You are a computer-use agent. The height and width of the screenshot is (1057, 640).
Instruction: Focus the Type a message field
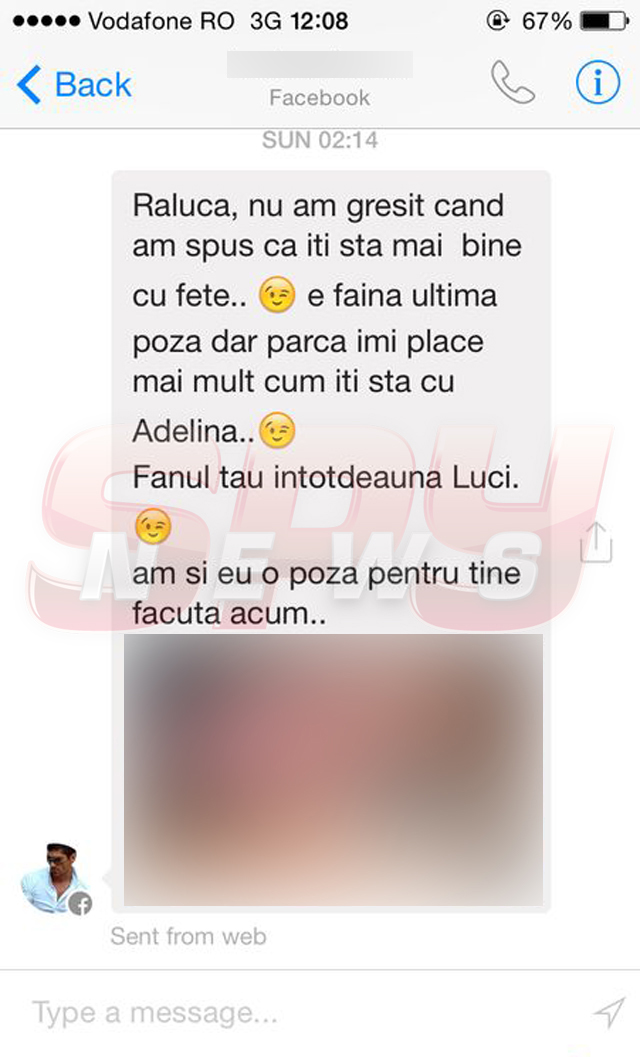(x=290, y=1013)
